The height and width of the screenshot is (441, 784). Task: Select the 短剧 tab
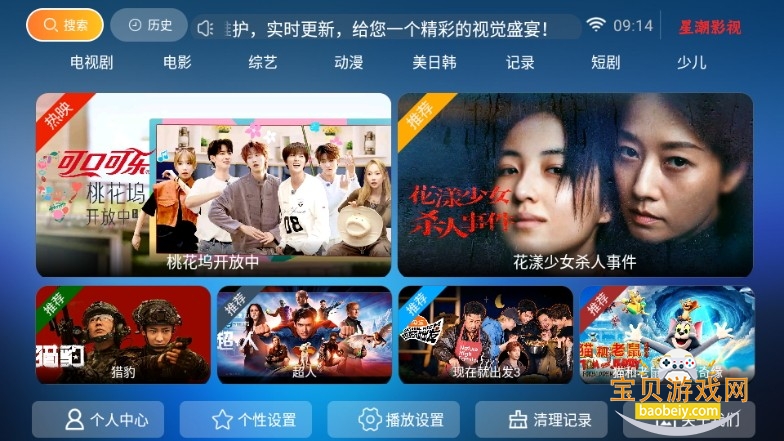pos(605,62)
